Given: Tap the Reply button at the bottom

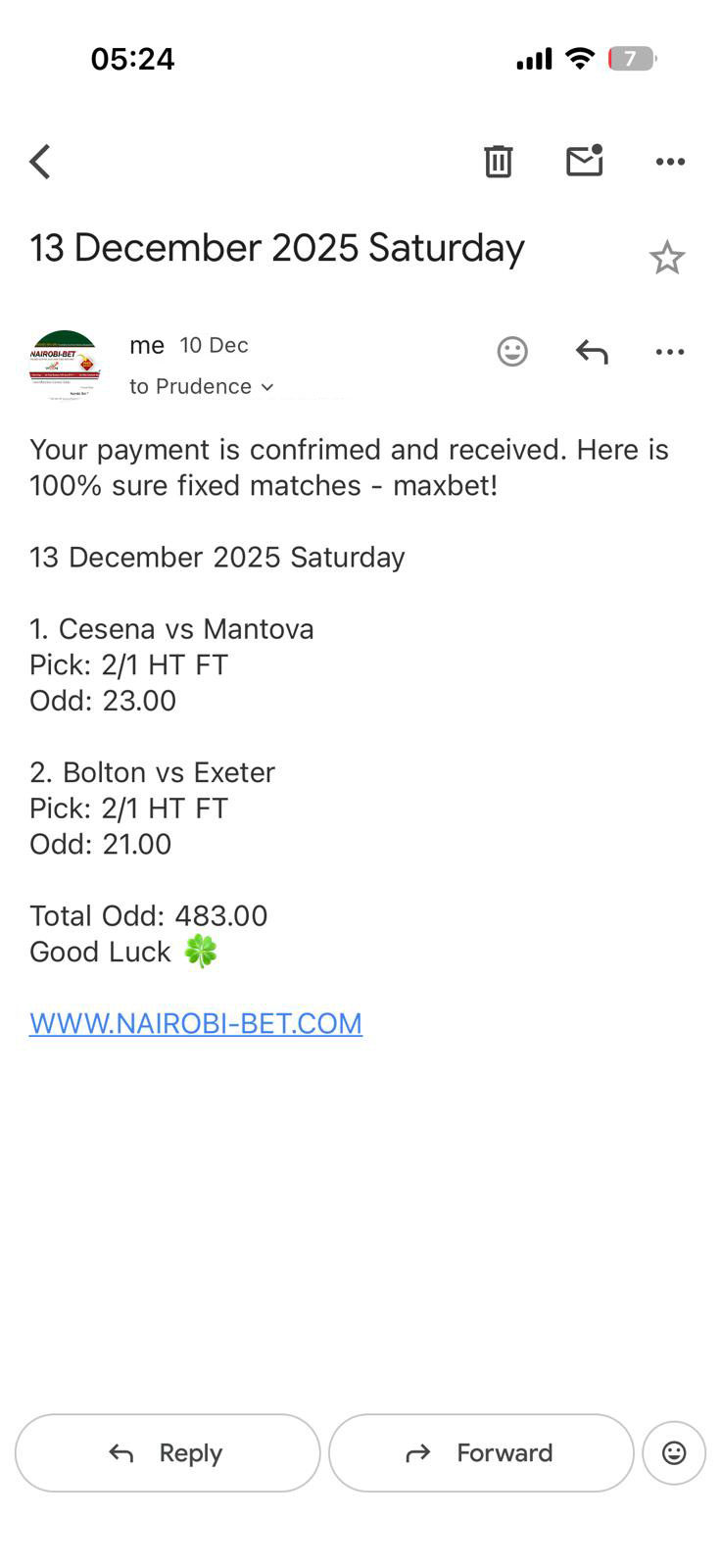Looking at the screenshot, I should coord(168,1452).
